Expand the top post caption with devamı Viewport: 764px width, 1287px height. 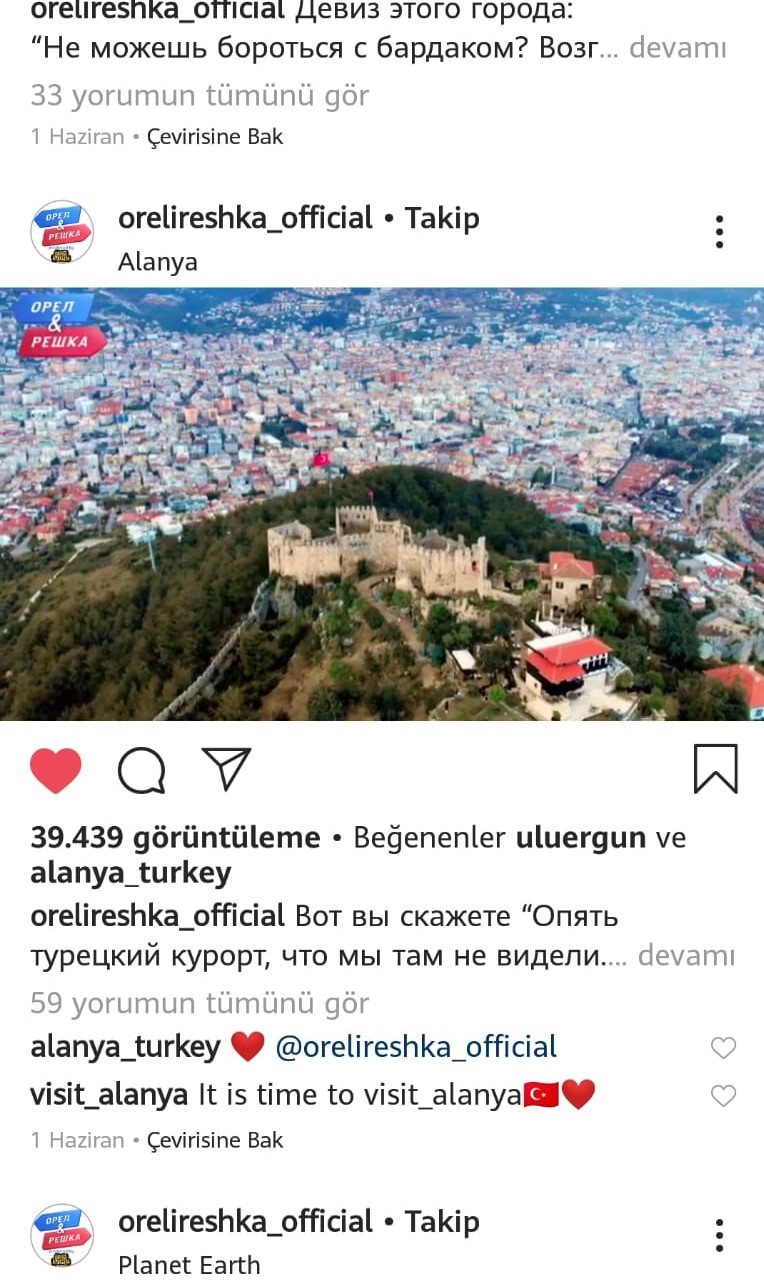[x=677, y=47]
